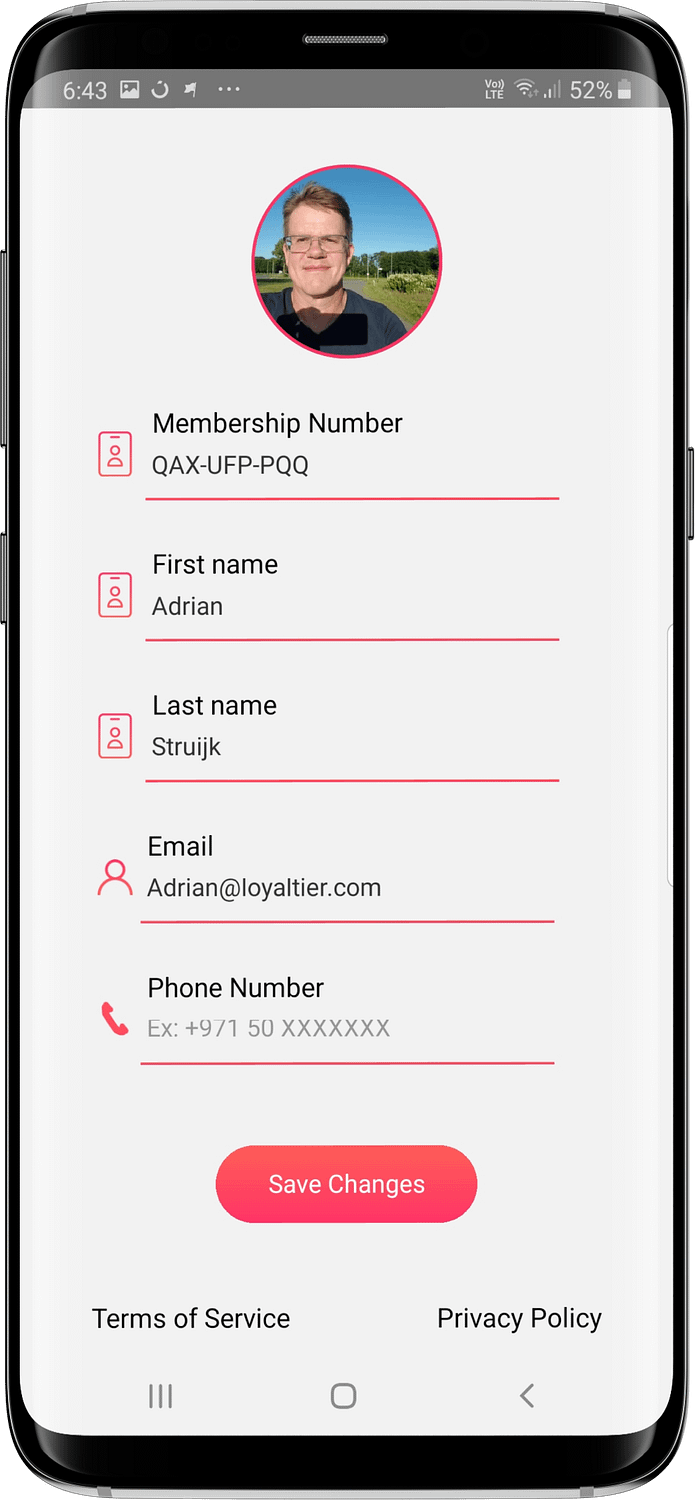695x1500 pixels.
Task: Edit the Membership Number field
Action: pos(352,466)
